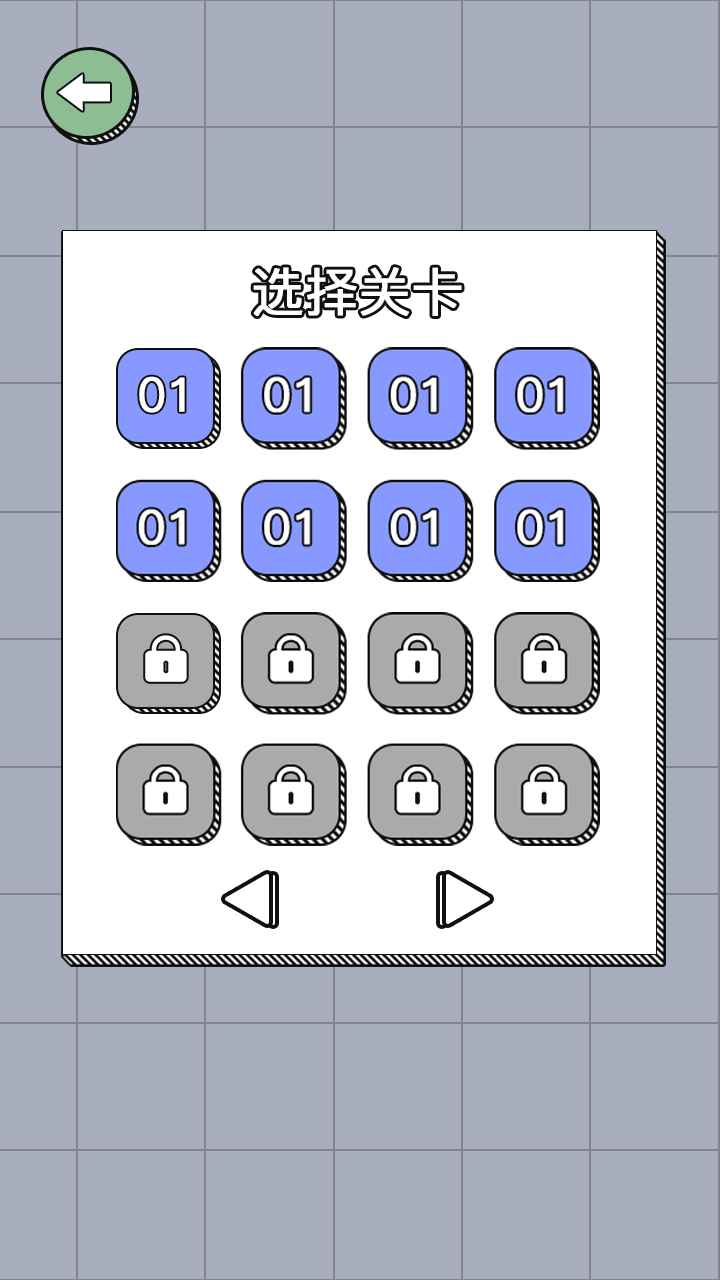Select the last locked level in row three
This screenshot has width=720, height=1280.
point(545,662)
